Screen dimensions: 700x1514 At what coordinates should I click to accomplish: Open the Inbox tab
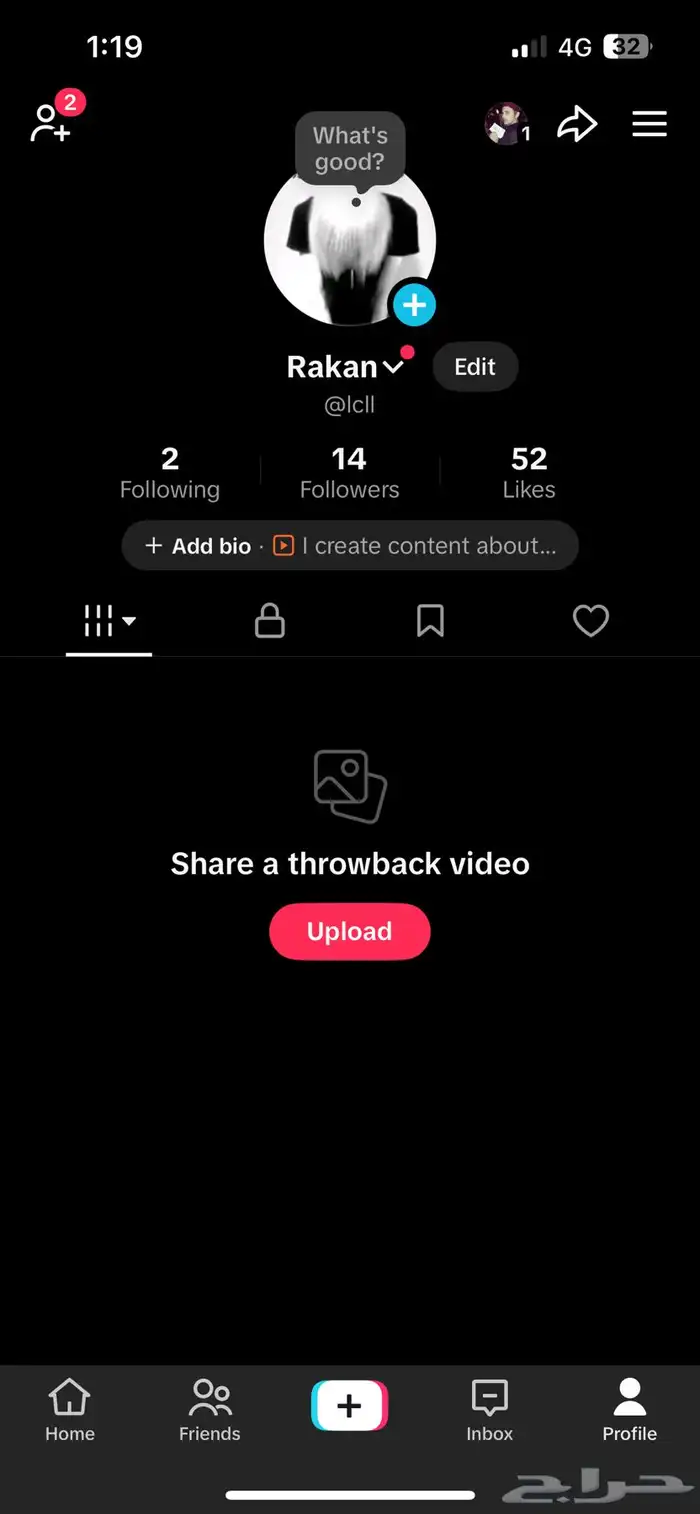coord(489,1409)
